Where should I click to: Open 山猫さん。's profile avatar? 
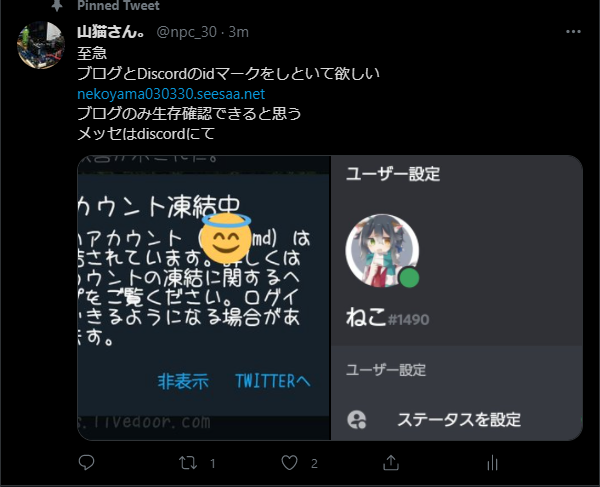(x=38, y=43)
